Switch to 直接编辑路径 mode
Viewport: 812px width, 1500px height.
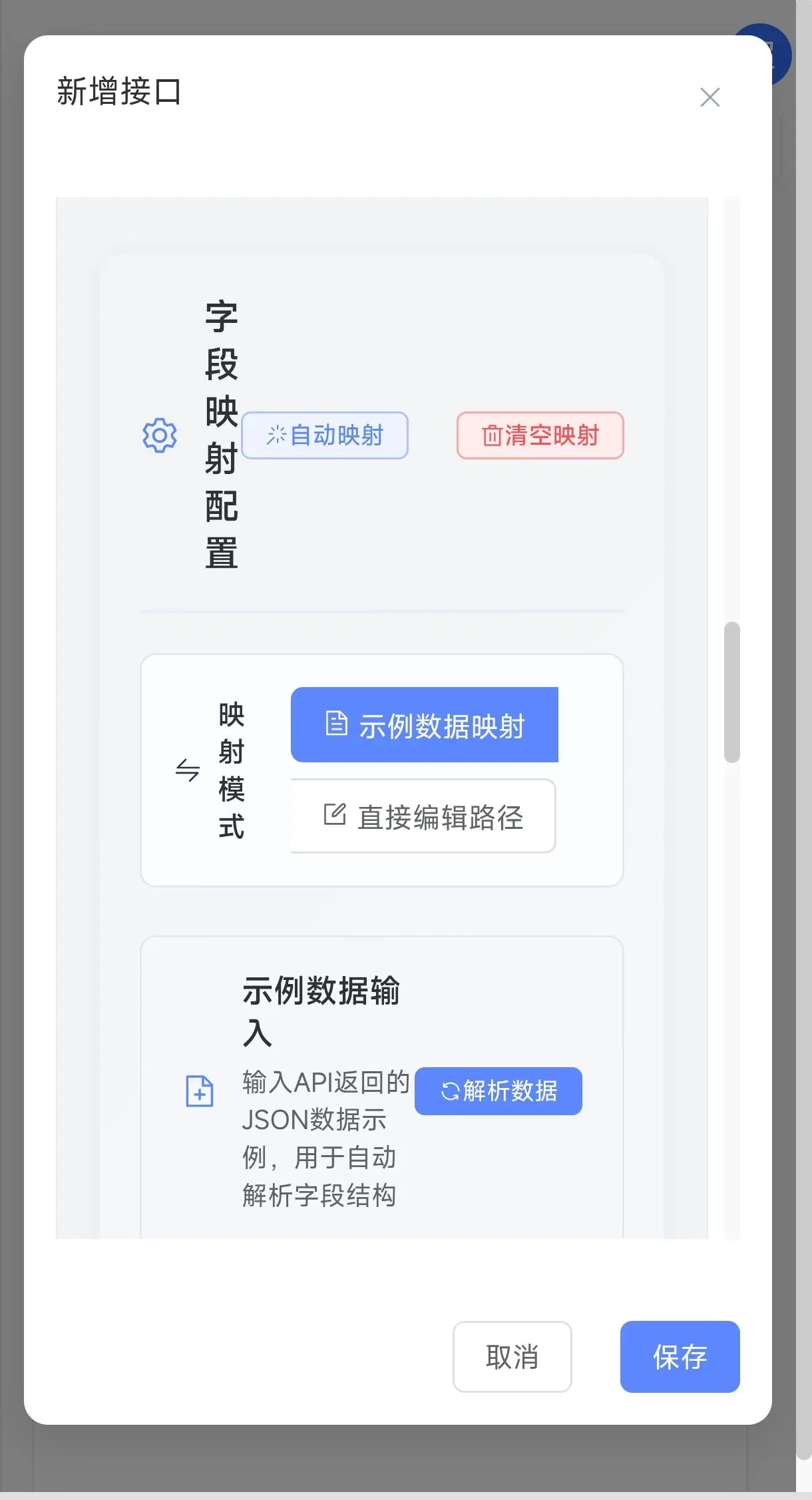point(423,816)
